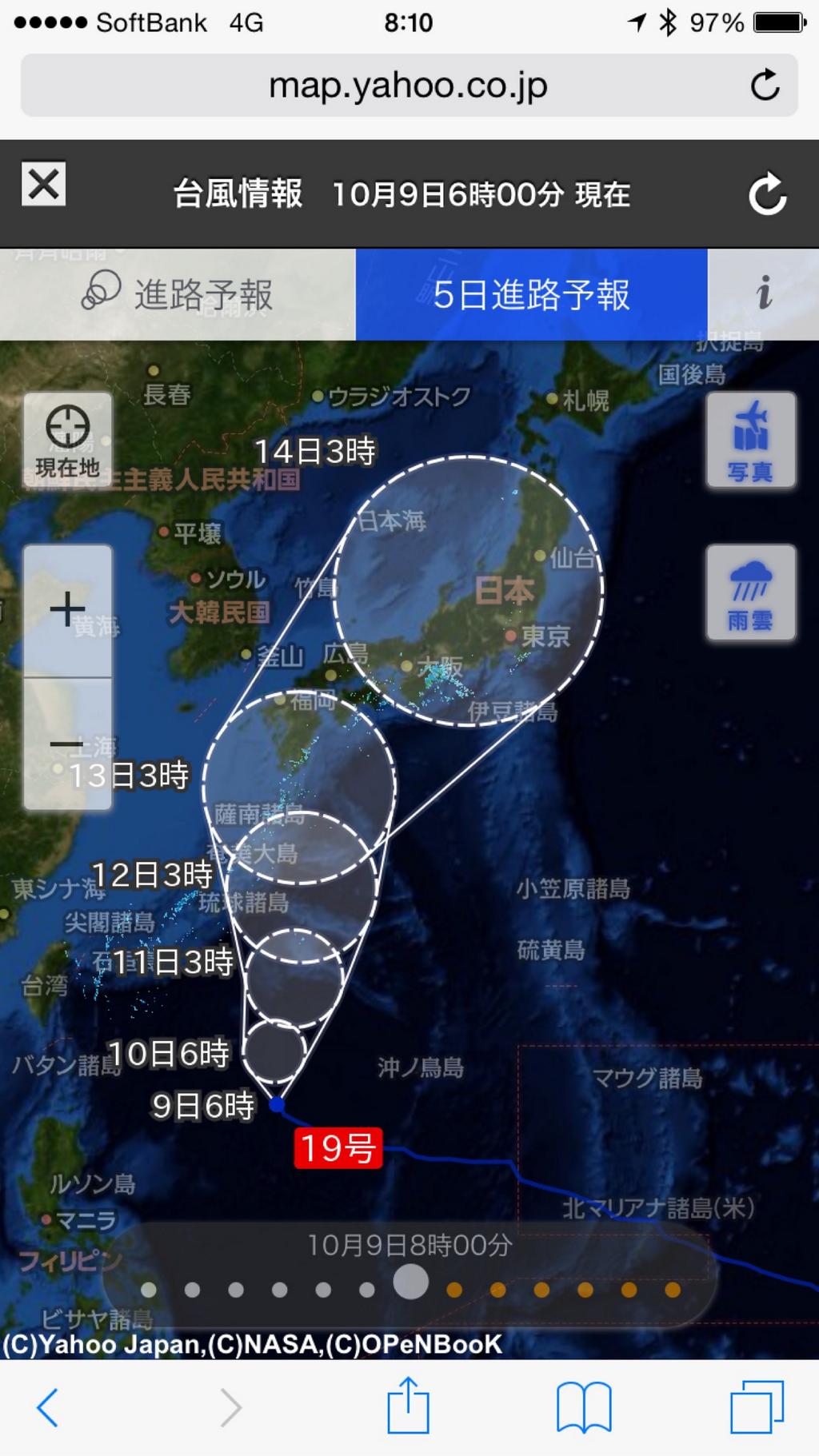Open the bookmarks in Safari

[x=584, y=1407]
